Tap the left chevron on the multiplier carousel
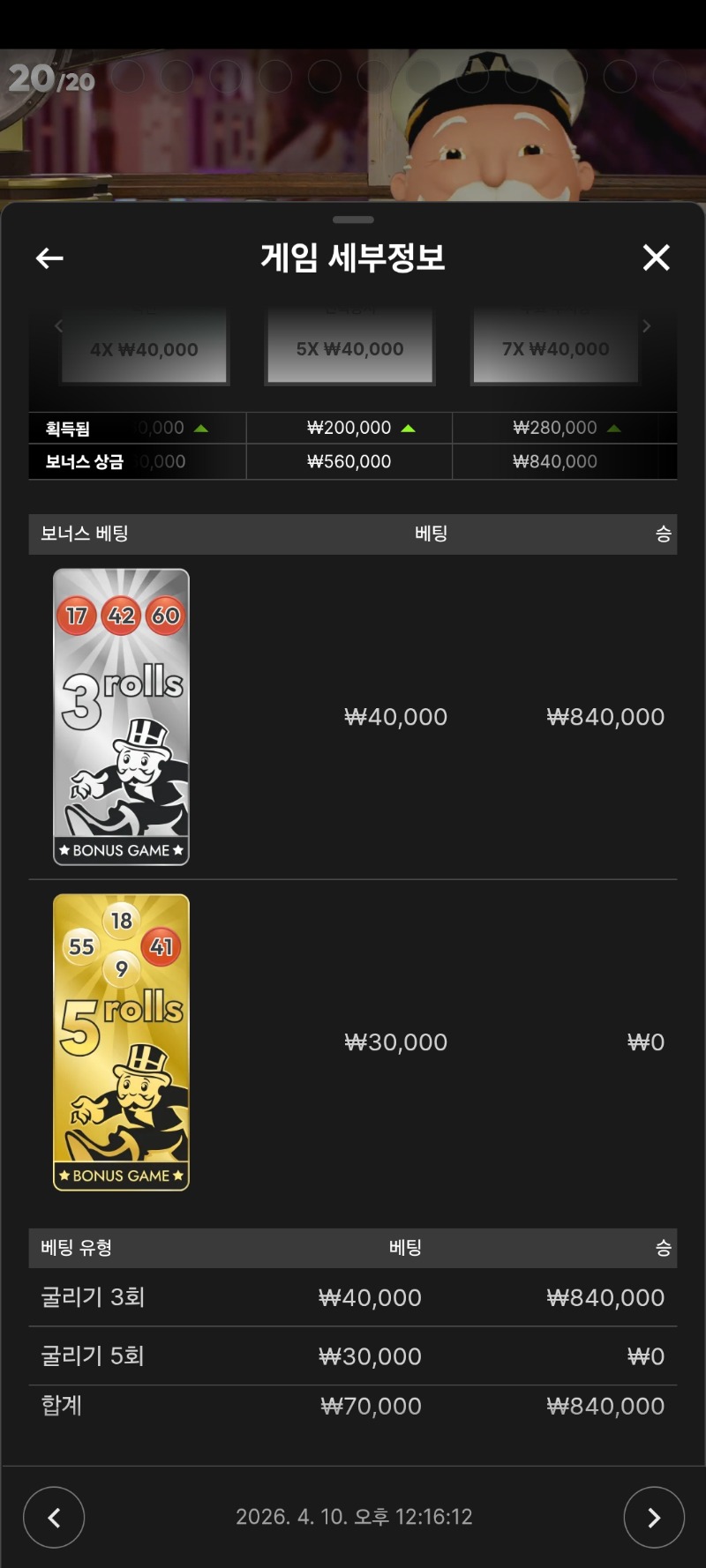The image size is (706, 1568). coord(58,326)
